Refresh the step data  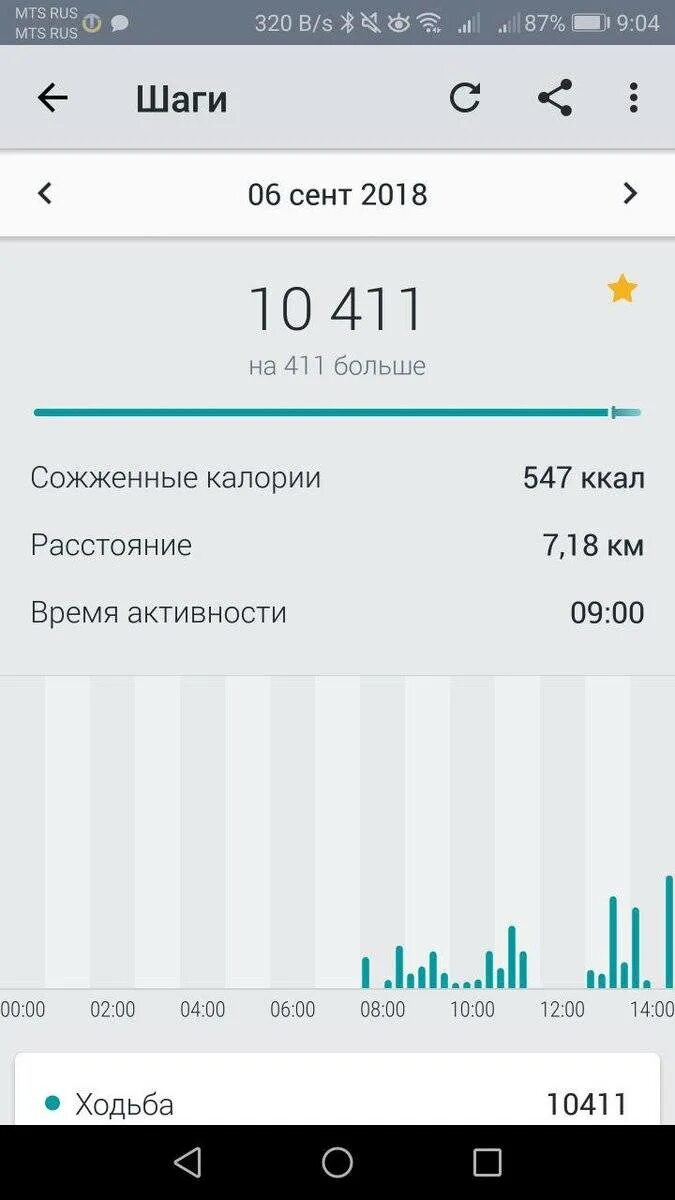(x=465, y=98)
